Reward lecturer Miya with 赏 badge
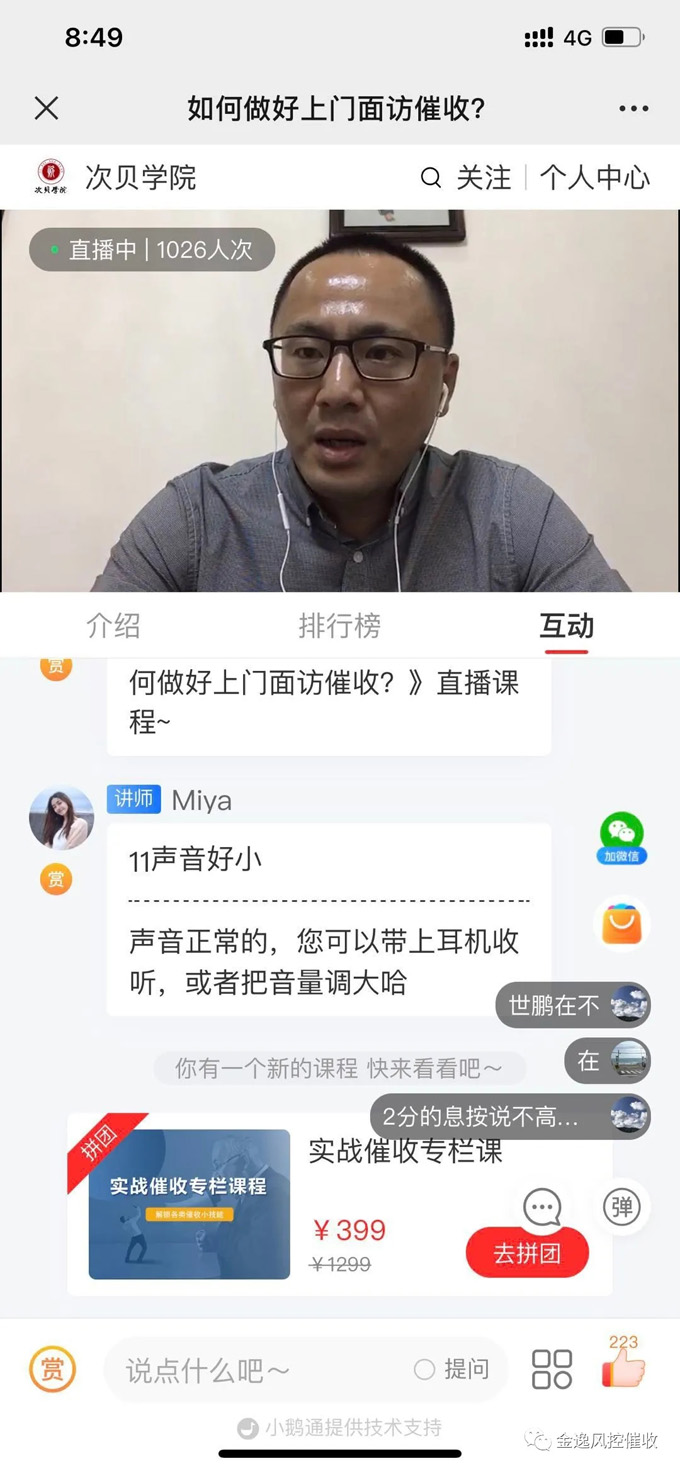The image size is (680, 1471). coord(56,879)
